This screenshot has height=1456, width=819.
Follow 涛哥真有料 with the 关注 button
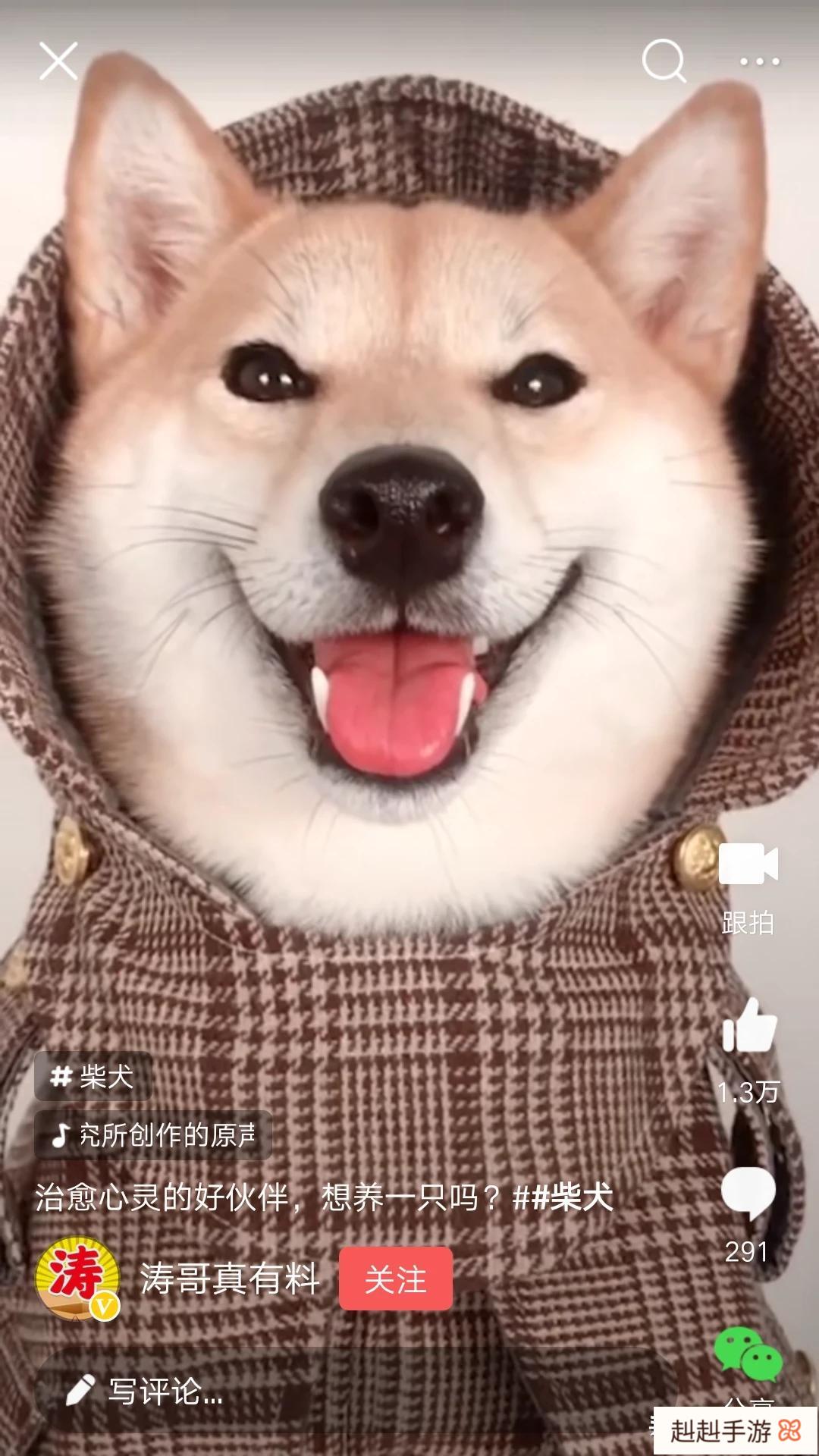[395, 1279]
